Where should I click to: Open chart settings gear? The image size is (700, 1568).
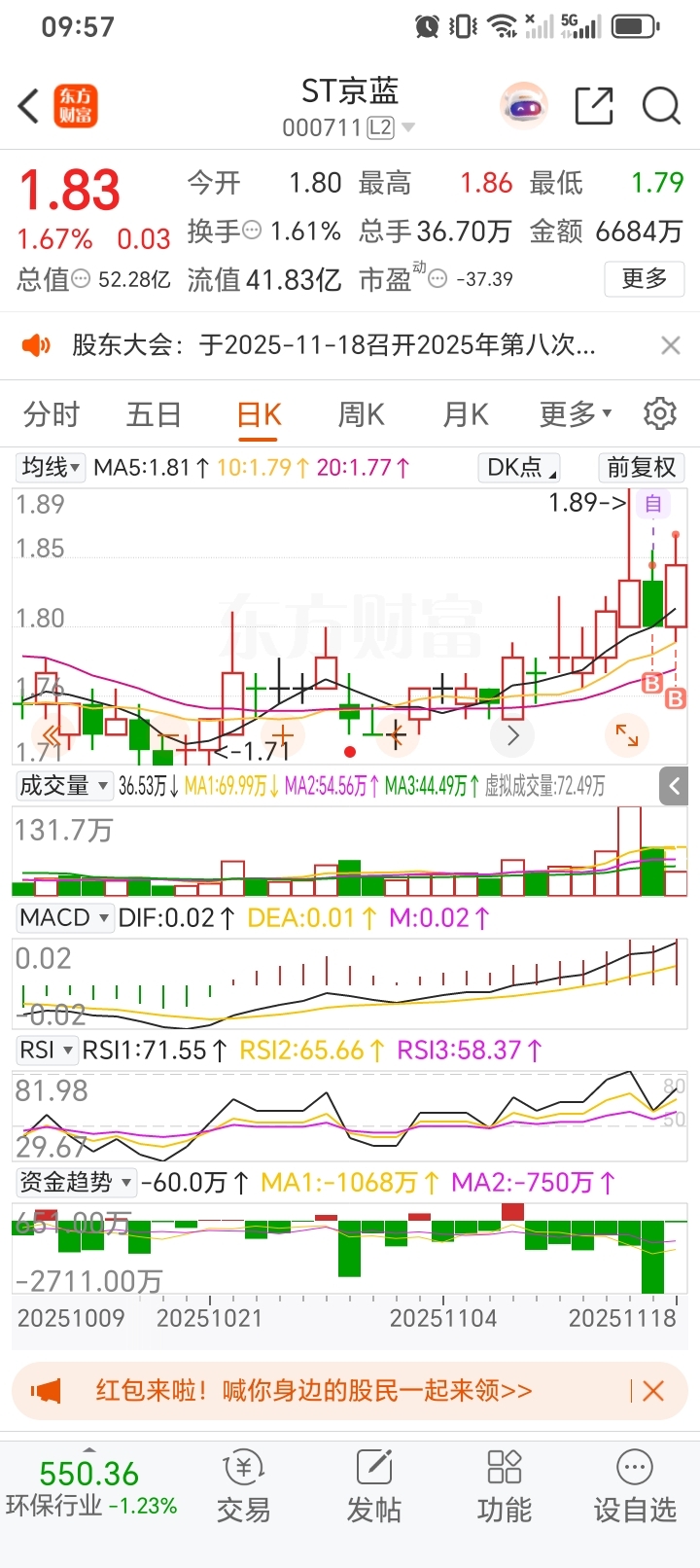(660, 413)
